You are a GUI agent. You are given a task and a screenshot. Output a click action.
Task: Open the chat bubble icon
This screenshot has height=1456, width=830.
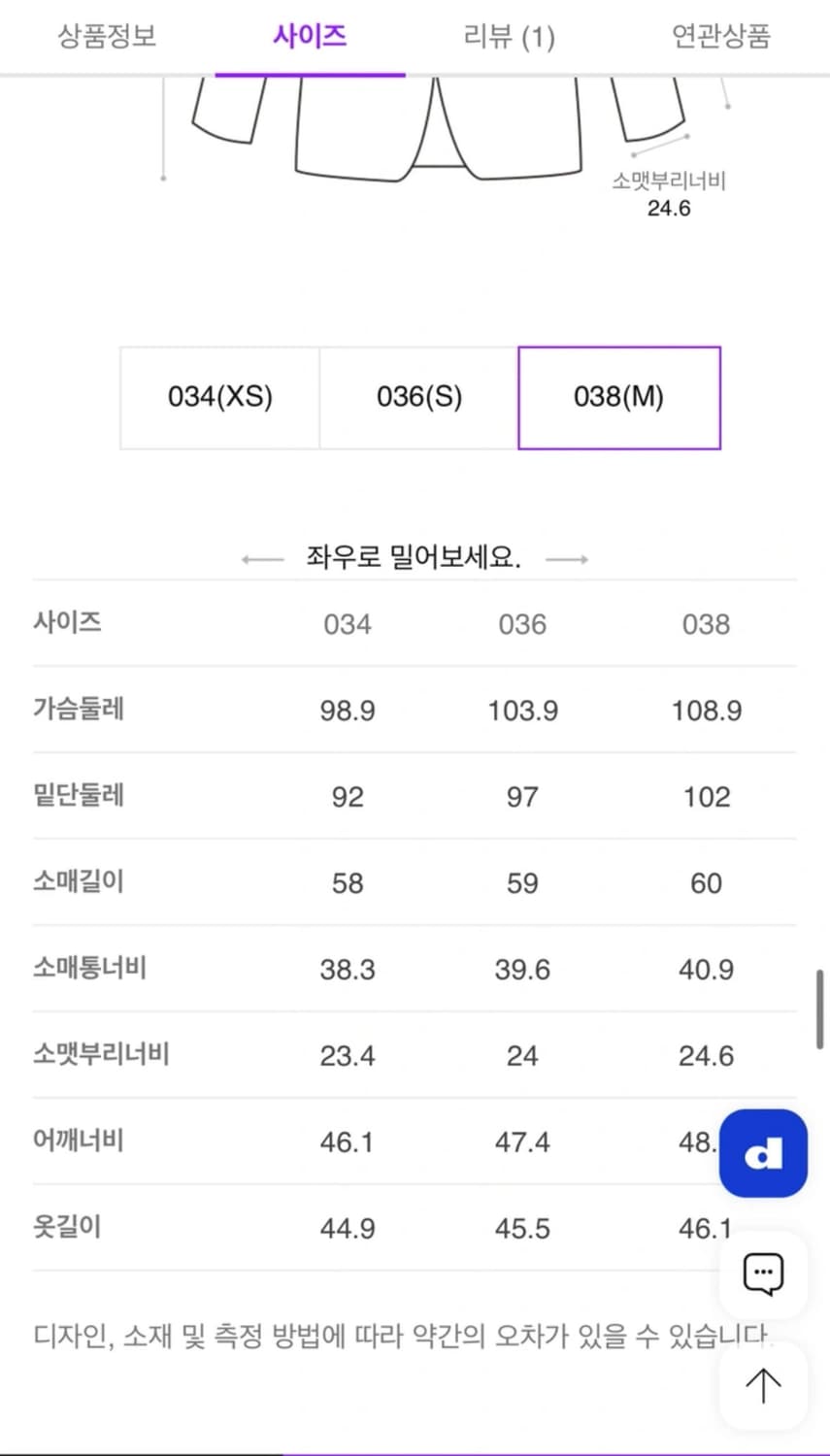[764, 1275]
